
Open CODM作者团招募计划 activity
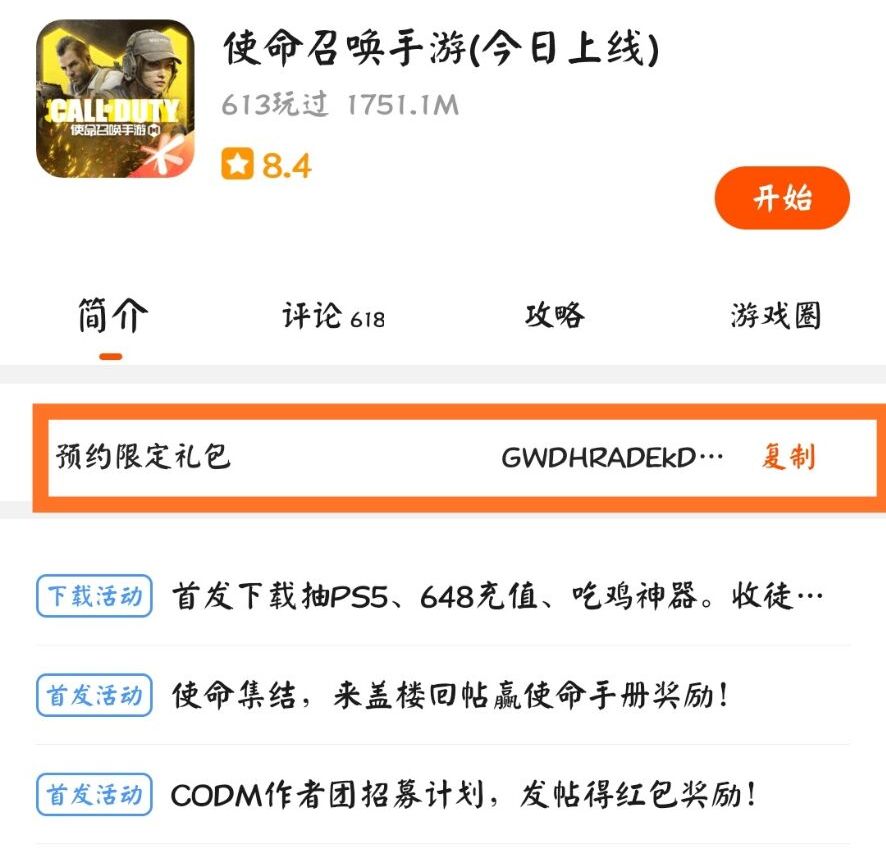[464, 795]
